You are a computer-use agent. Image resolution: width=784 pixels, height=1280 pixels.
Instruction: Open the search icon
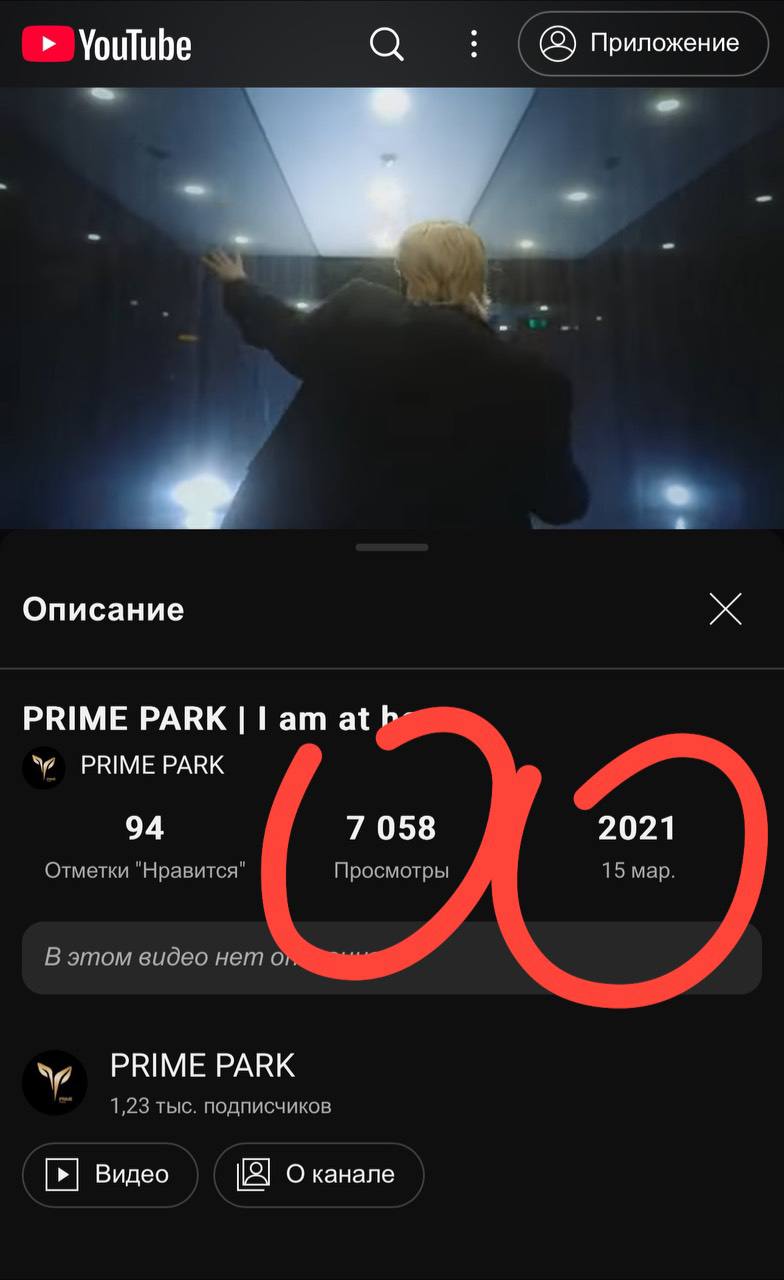coord(386,44)
